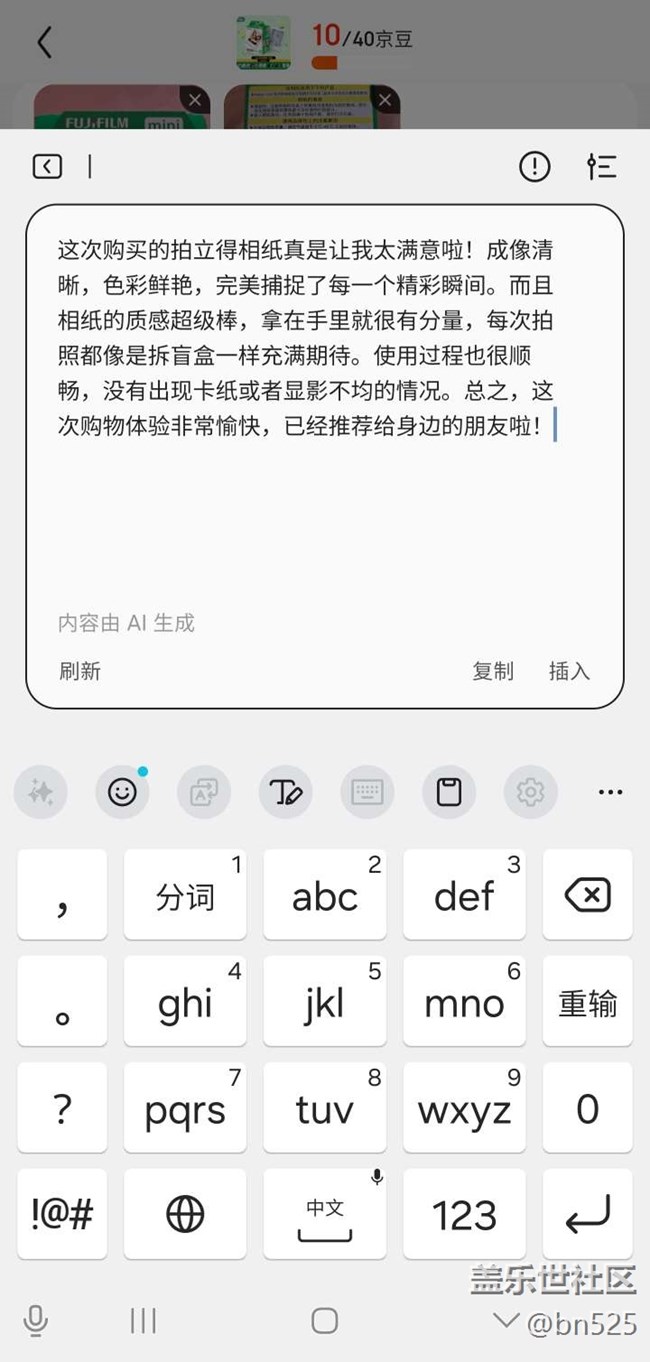Remove the first Fujifilm mini photo

pos(195,100)
